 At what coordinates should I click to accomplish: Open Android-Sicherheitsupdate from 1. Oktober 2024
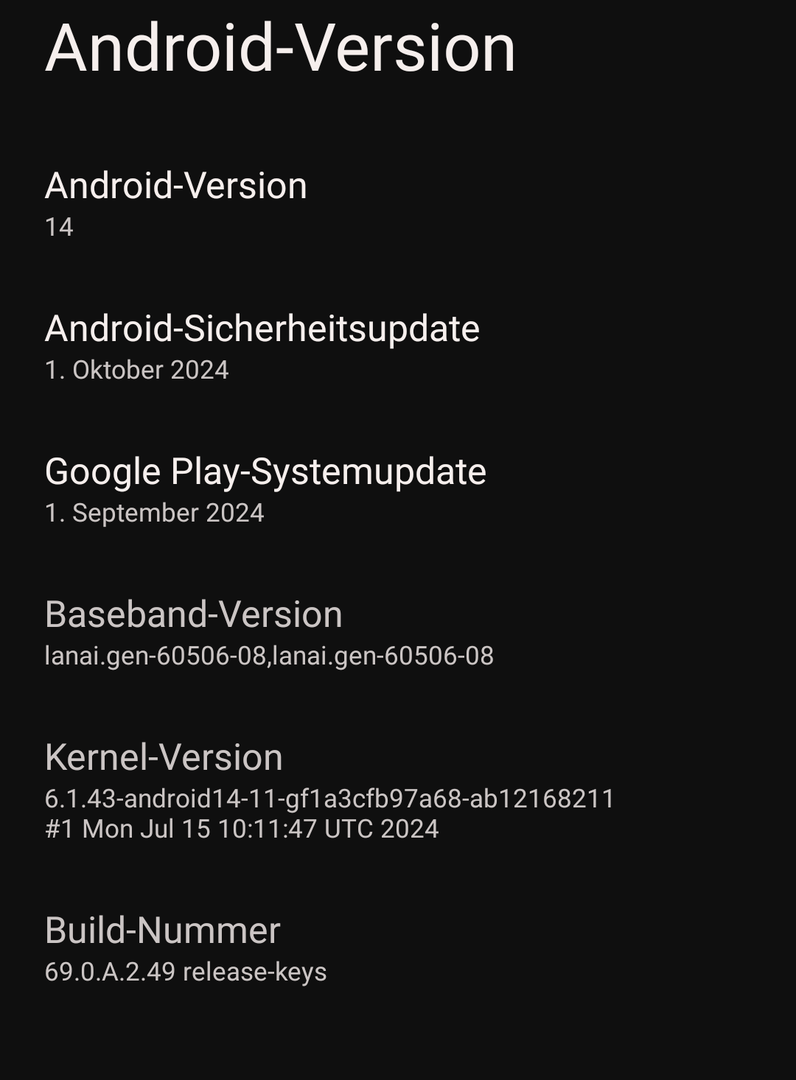tap(262, 347)
